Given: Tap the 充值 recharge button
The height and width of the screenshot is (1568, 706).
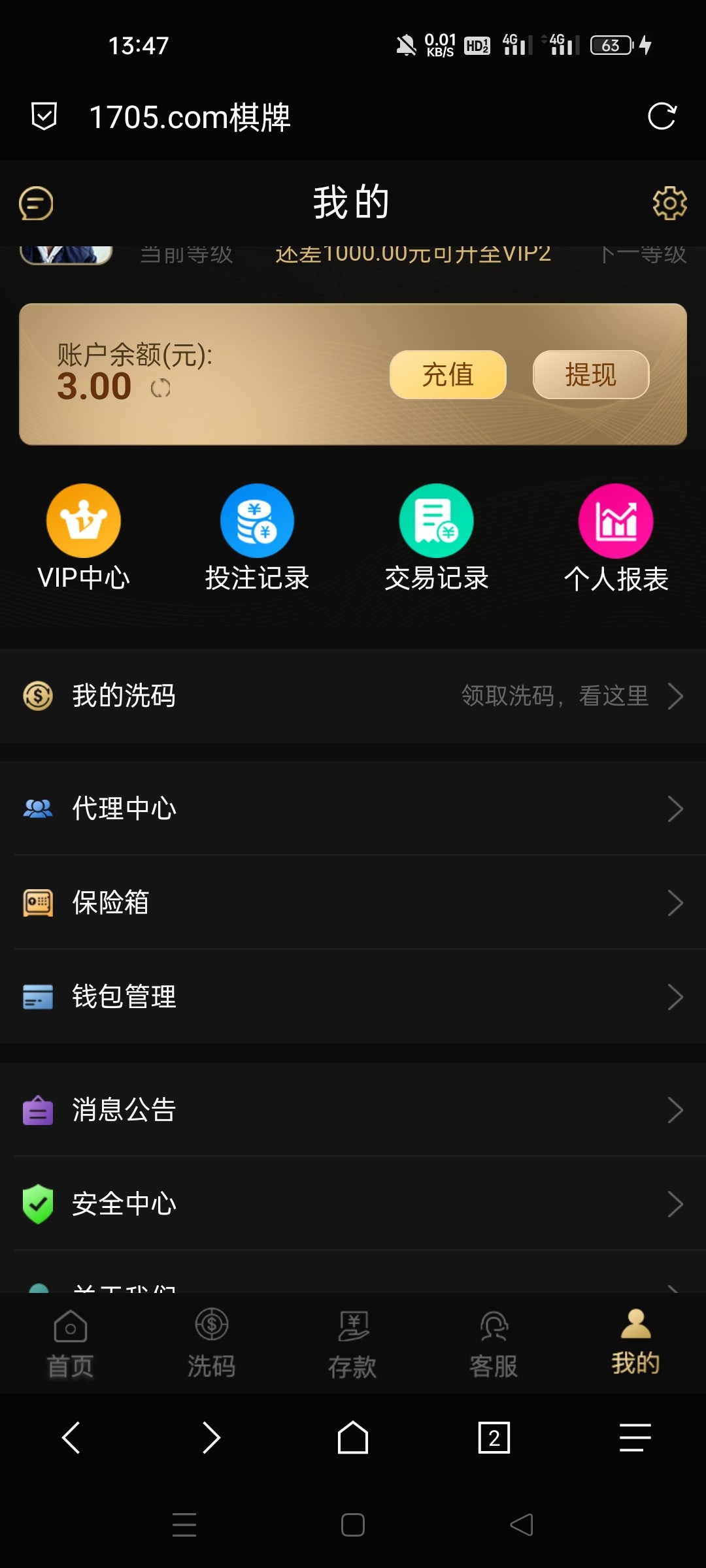Looking at the screenshot, I should 448,375.
